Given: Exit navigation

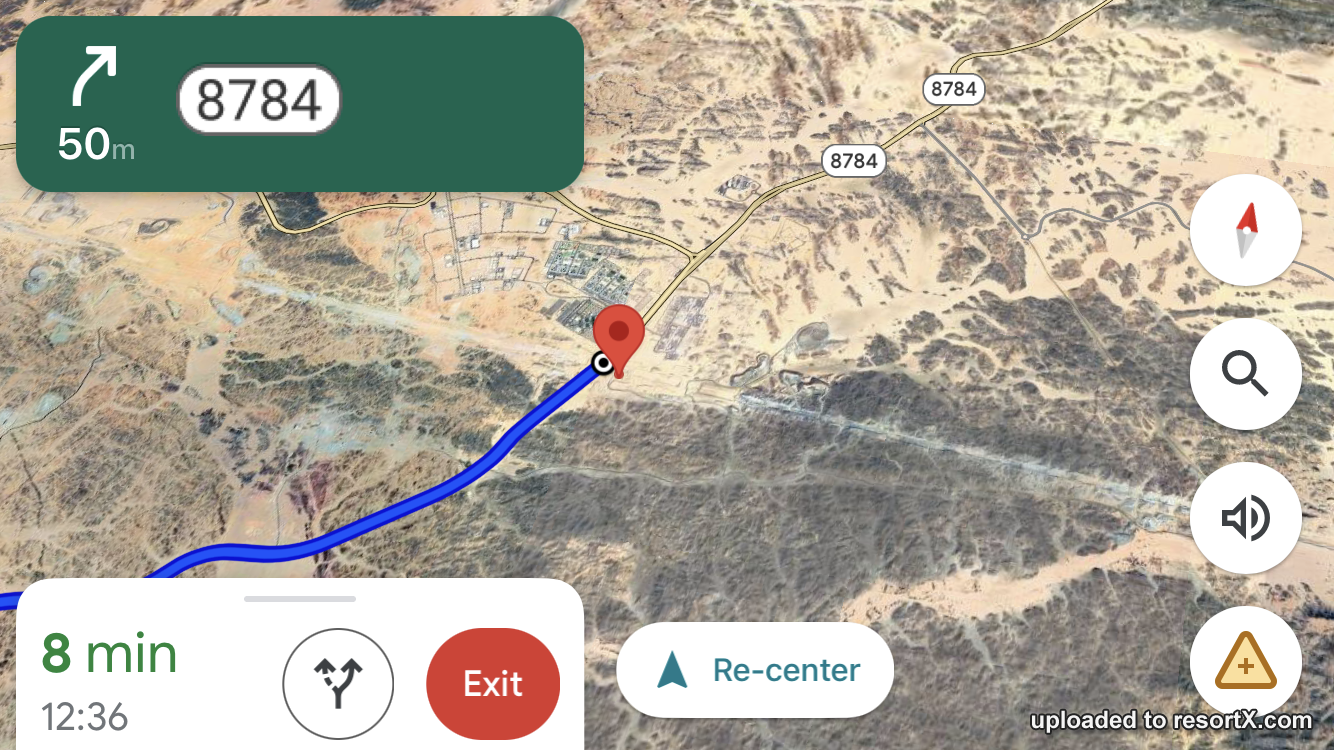Looking at the screenshot, I should point(493,684).
